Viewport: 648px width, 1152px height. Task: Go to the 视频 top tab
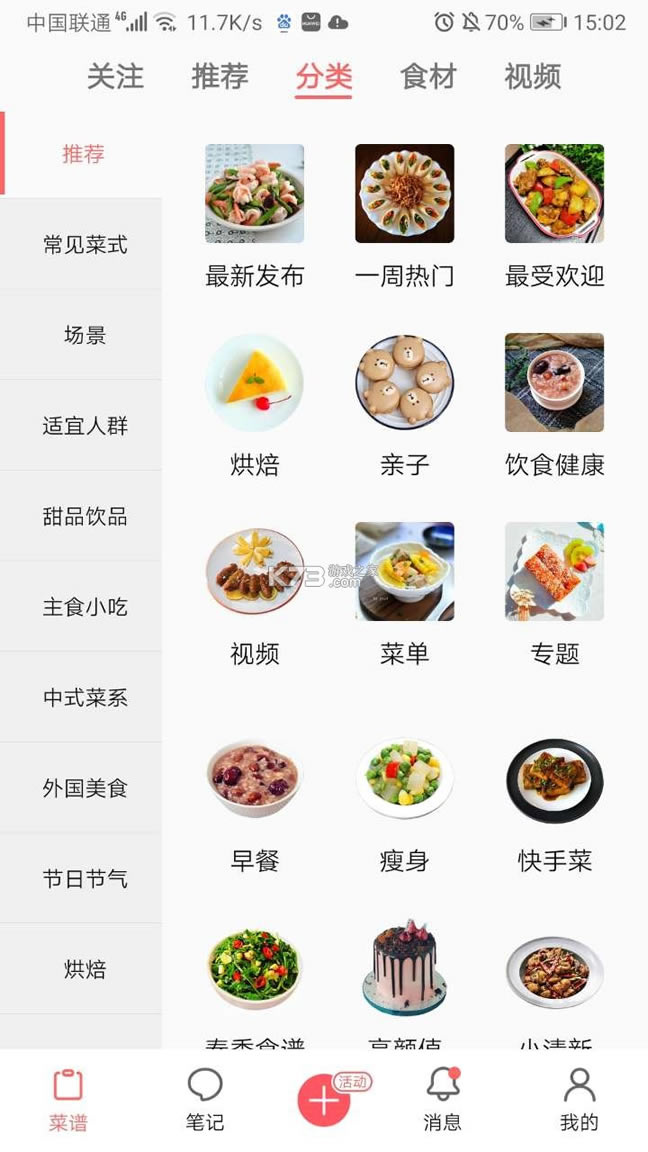[x=532, y=77]
